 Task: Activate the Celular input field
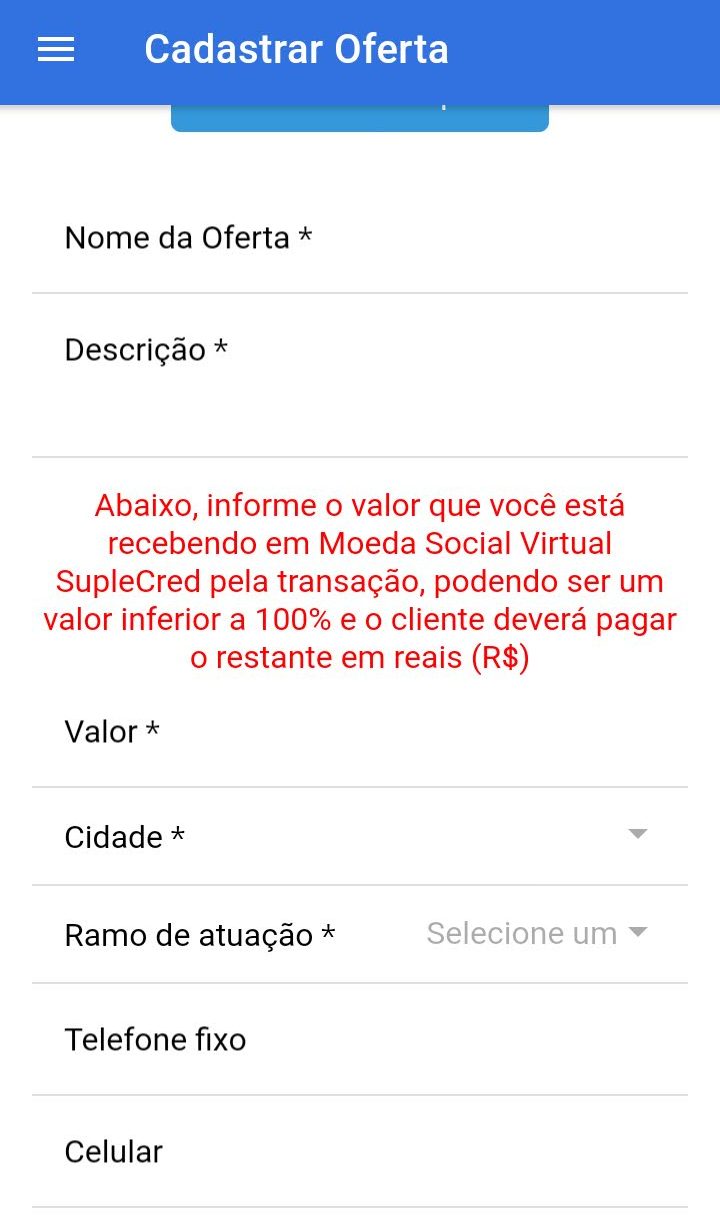point(360,1152)
